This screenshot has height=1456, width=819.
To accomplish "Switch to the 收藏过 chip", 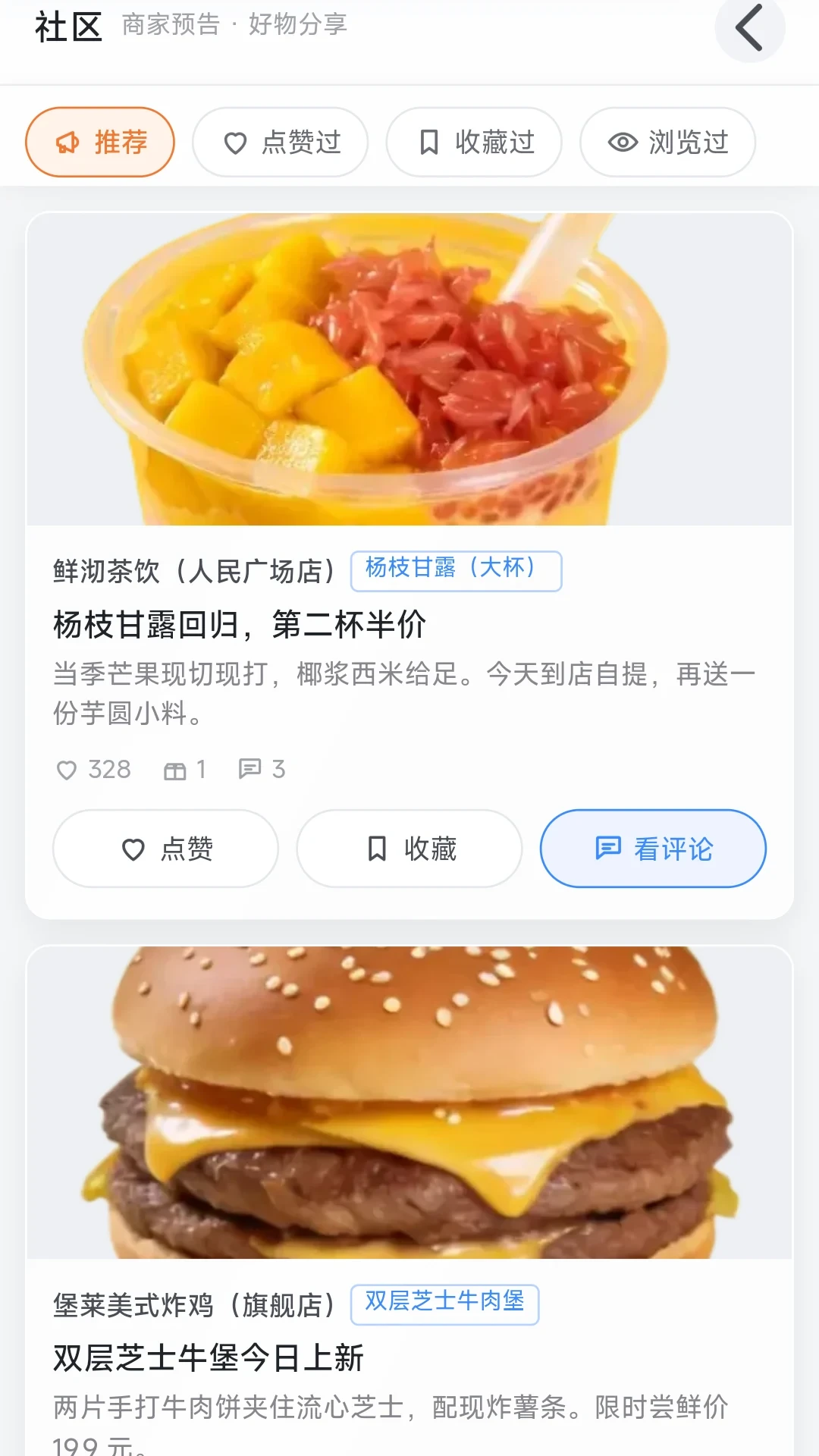I will [474, 142].
